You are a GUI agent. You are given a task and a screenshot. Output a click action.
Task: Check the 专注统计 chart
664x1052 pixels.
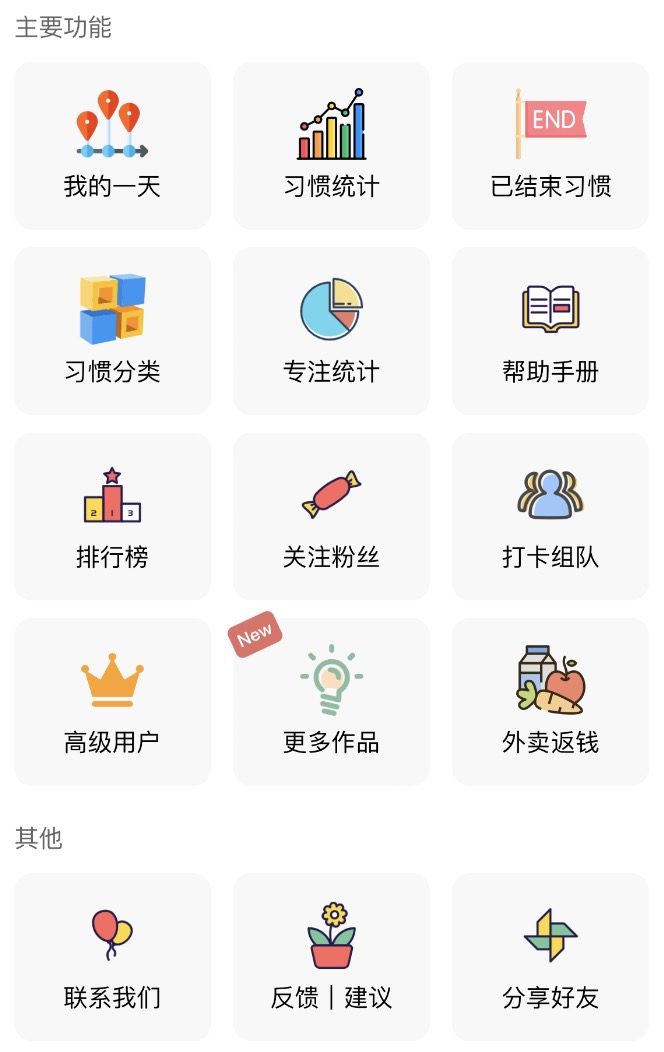pyautogui.click(x=331, y=331)
